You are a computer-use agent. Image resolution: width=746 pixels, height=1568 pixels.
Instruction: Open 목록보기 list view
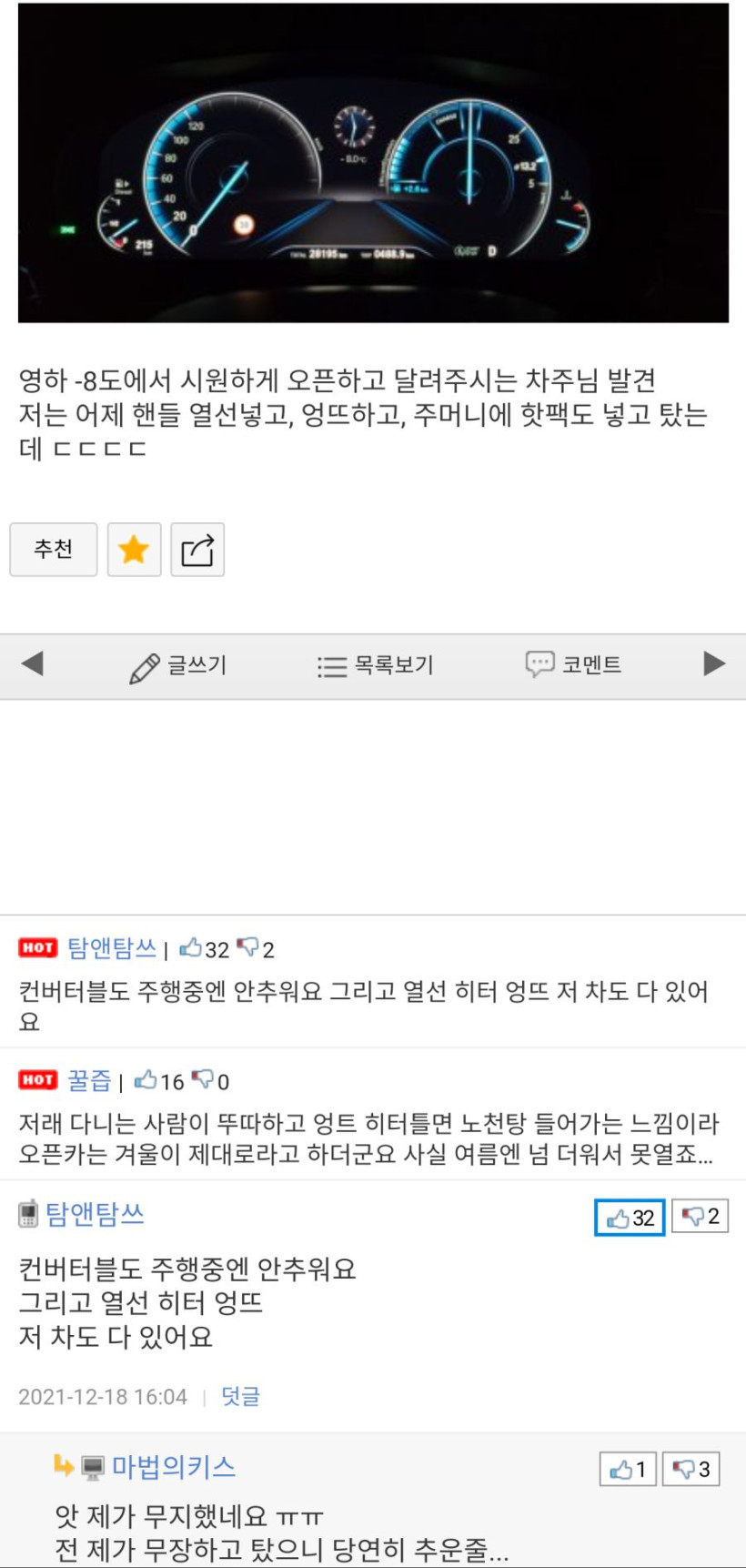(376, 666)
